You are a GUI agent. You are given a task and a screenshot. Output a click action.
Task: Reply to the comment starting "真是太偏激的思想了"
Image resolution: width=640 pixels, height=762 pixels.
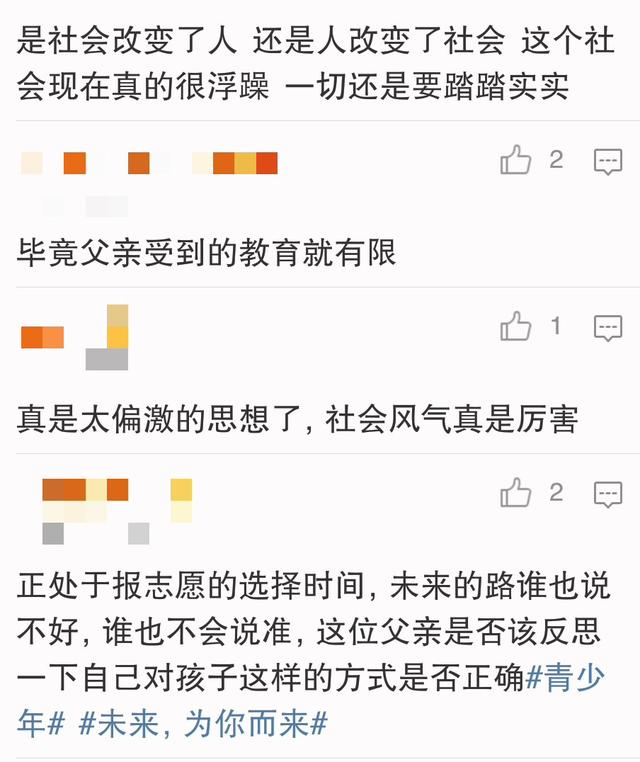click(x=608, y=327)
